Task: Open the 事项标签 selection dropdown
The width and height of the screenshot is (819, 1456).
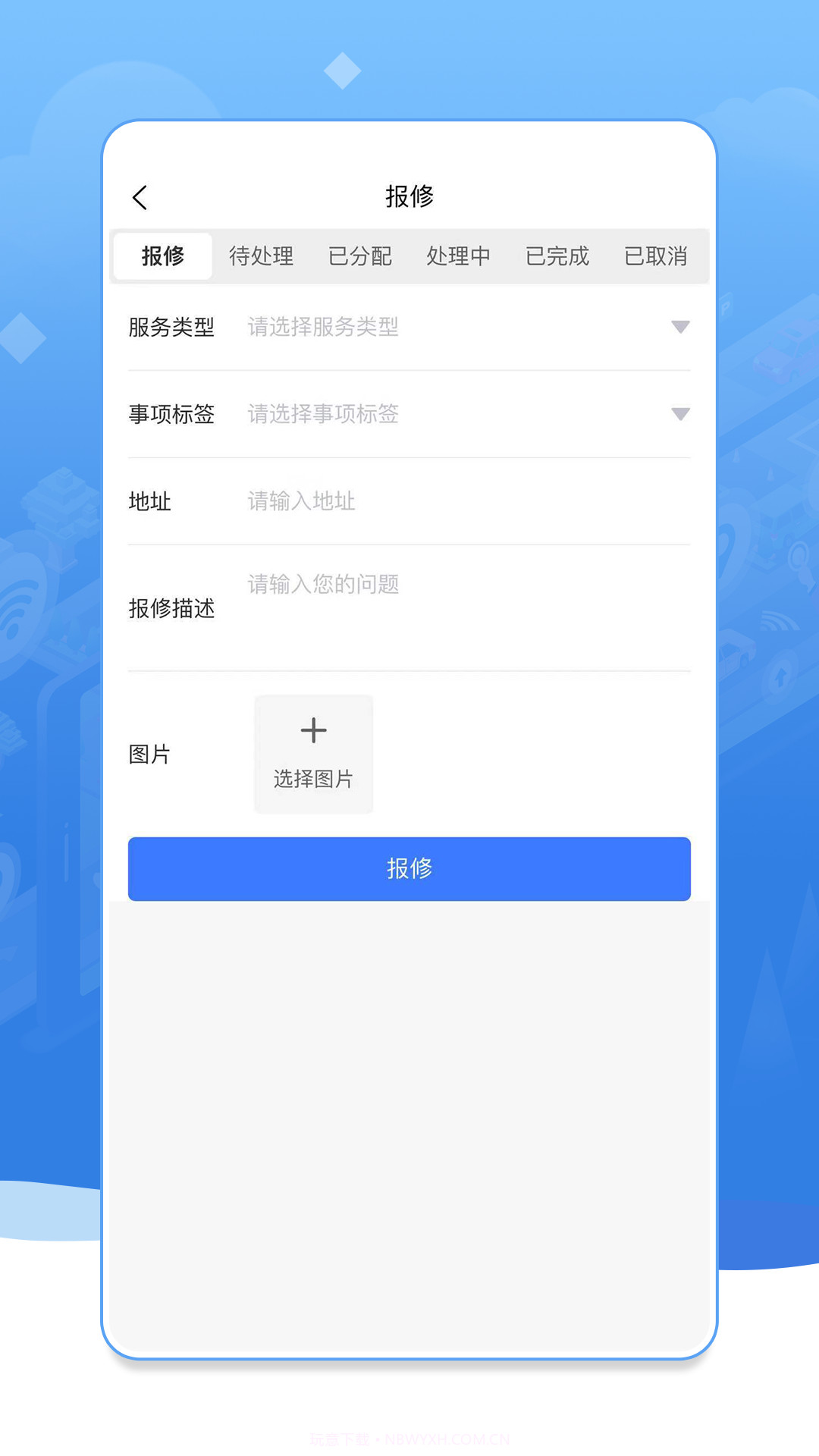Action: (x=680, y=414)
